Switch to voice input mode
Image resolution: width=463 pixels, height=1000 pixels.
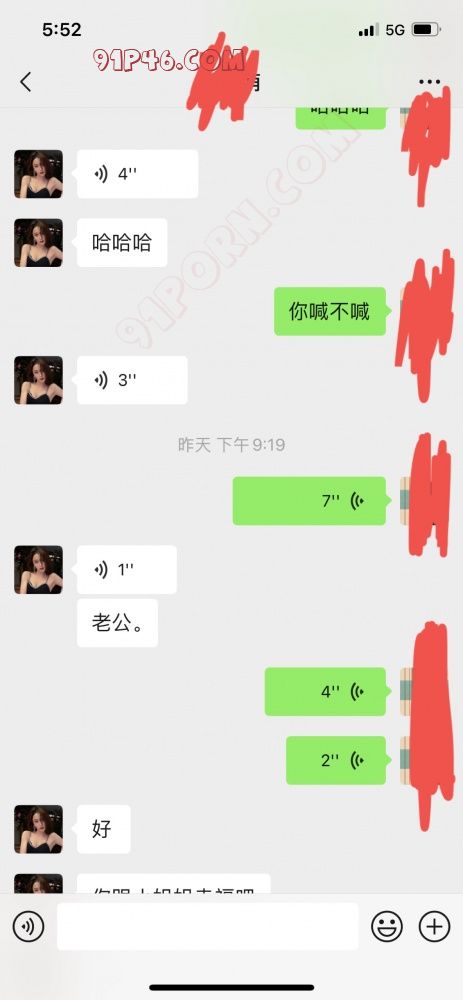(29, 927)
